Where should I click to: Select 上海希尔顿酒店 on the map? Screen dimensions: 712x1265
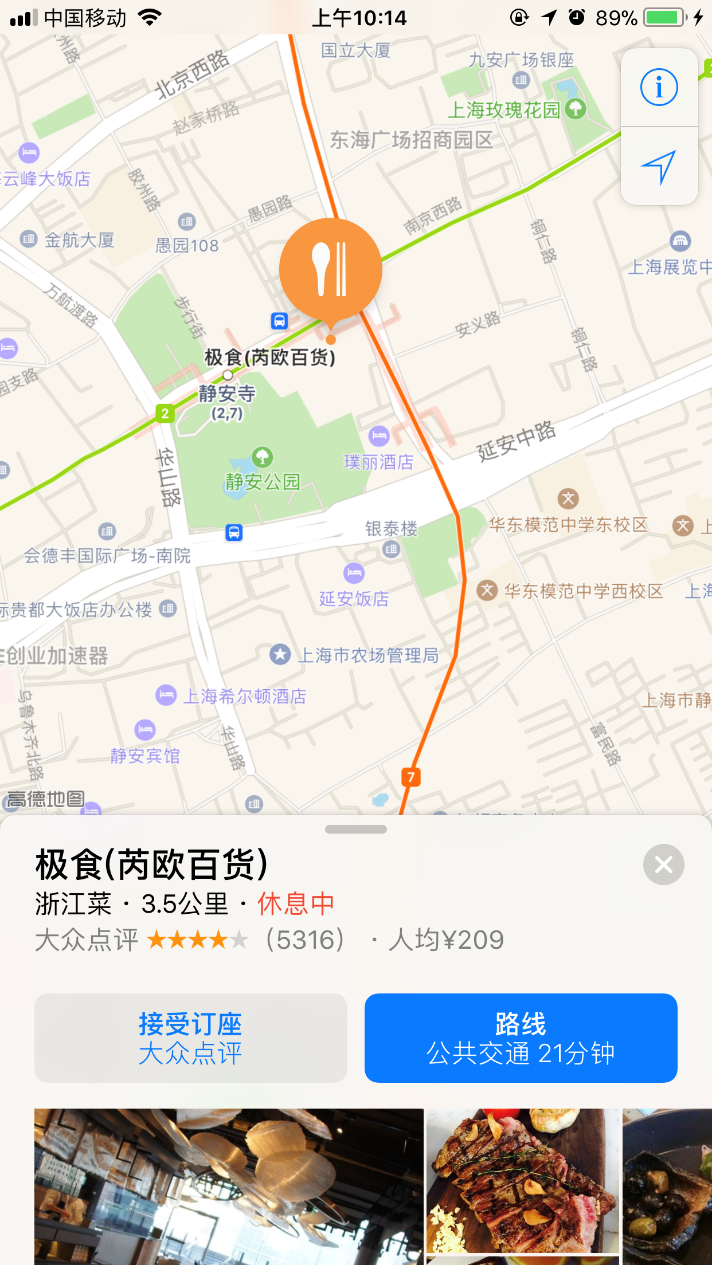[x=166, y=695]
